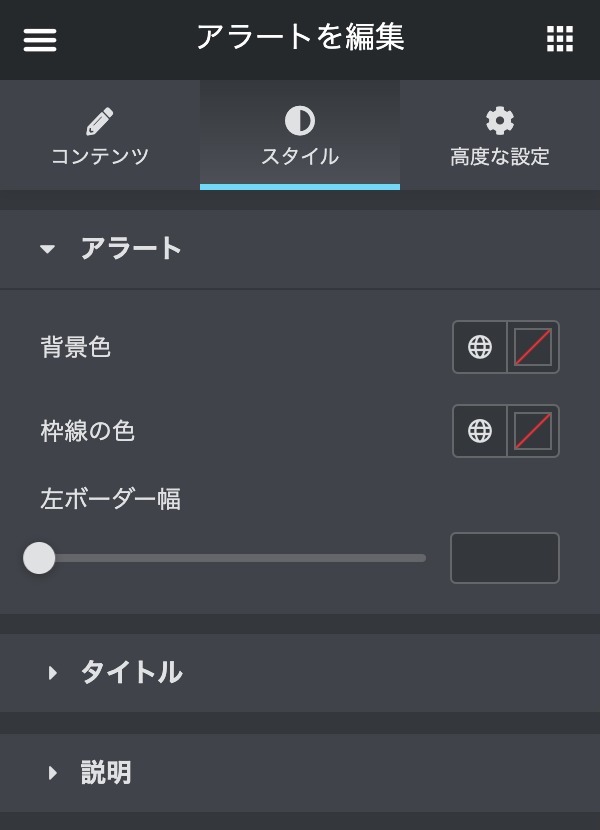
Task: Open global colors for 枠線の色
Action: click(x=480, y=431)
